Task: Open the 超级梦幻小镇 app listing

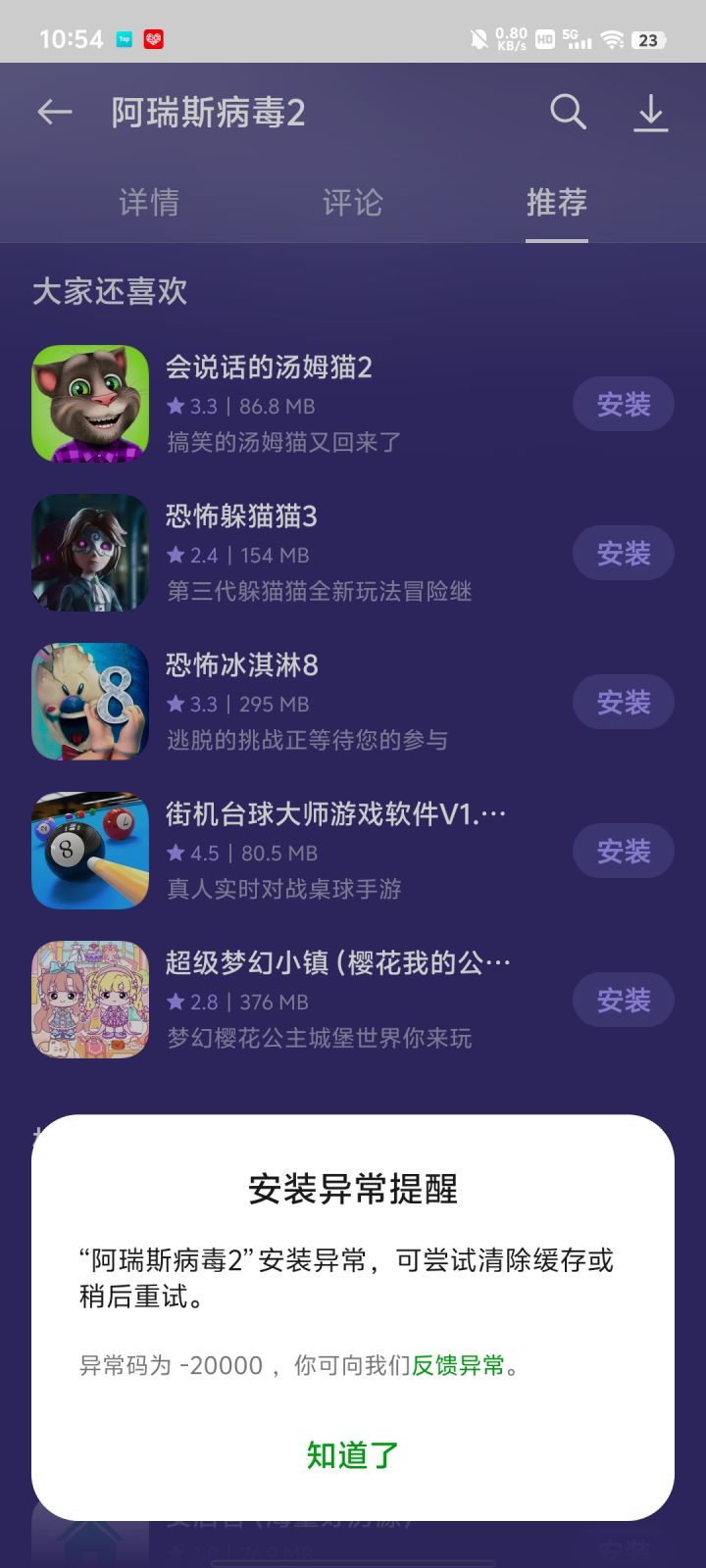Action: pos(294,1000)
